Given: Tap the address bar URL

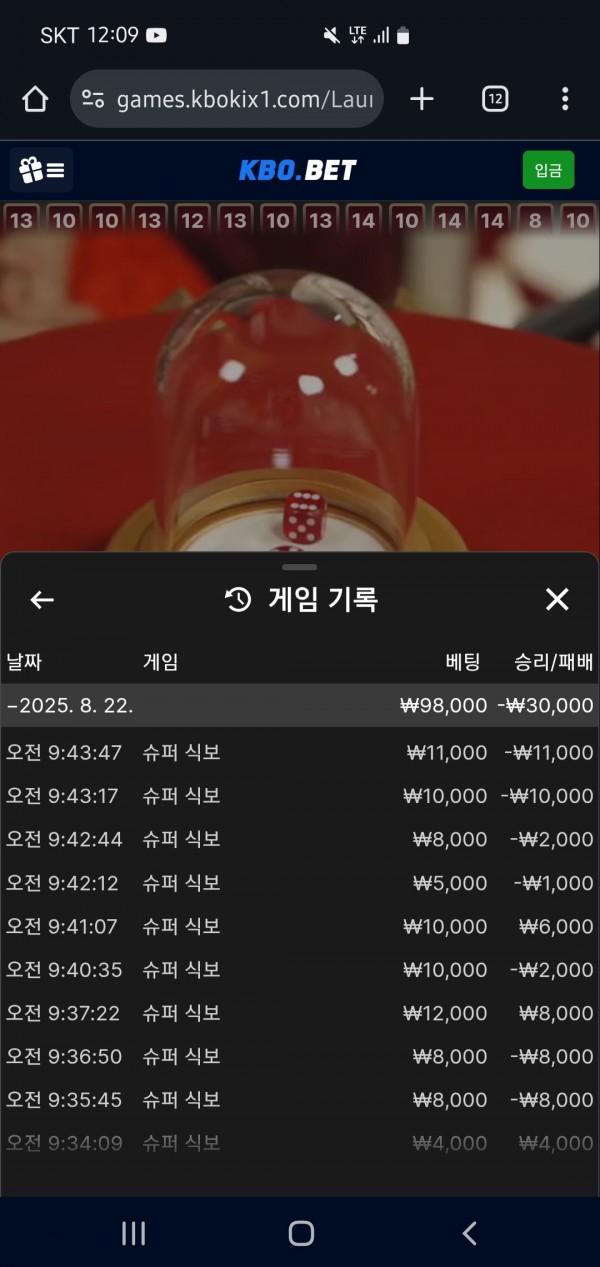Looking at the screenshot, I should (244, 99).
